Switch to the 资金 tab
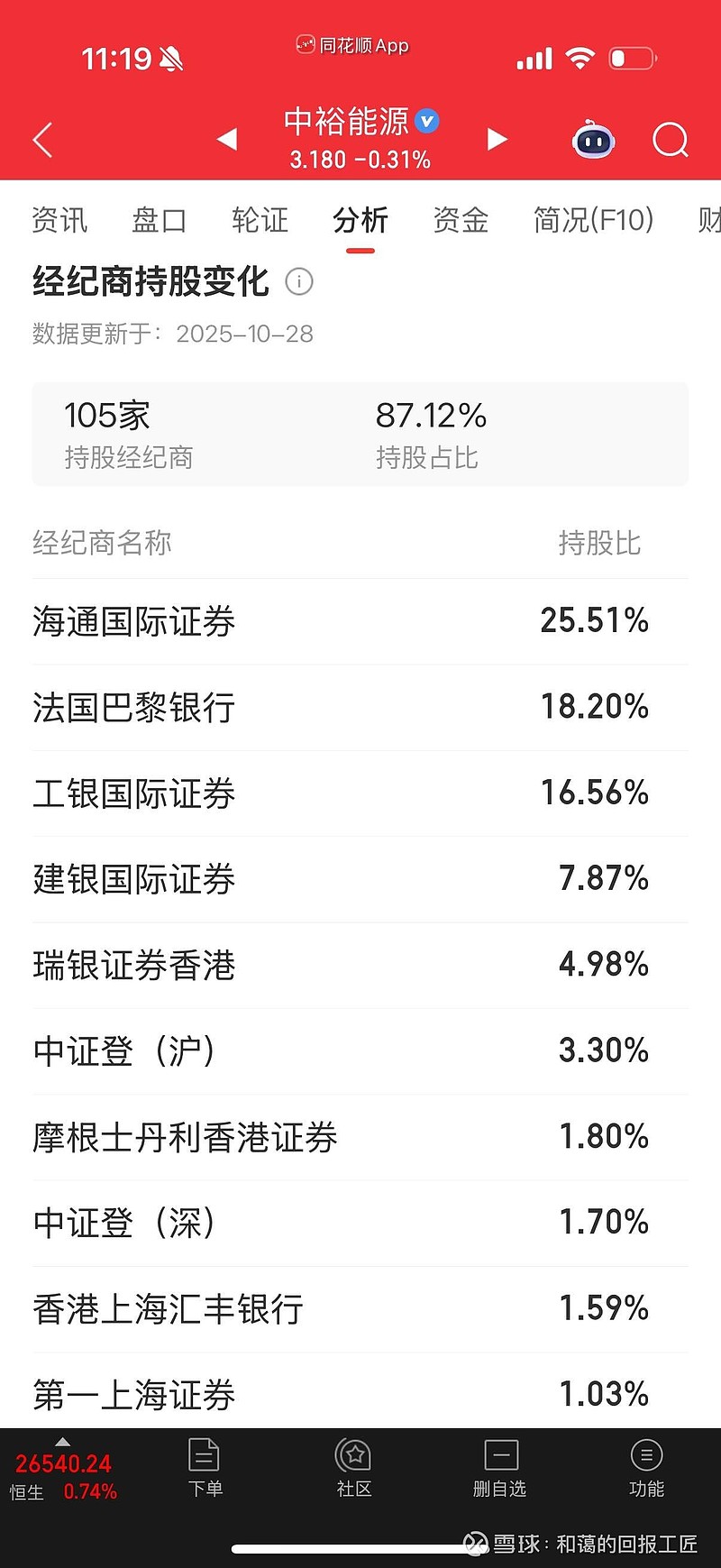The image size is (721, 1568). [x=461, y=220]
